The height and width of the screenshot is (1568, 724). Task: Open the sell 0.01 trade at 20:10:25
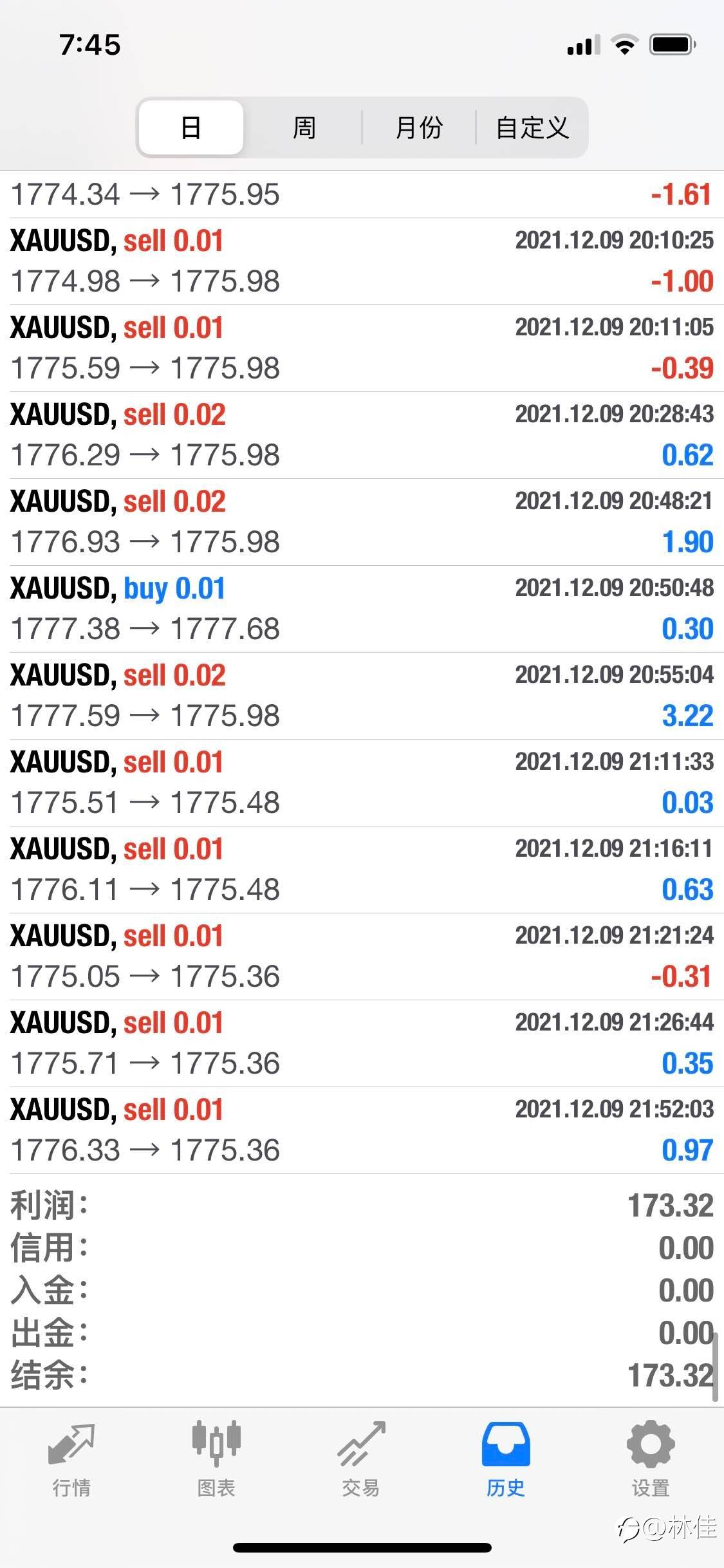(x=362, y=261)
